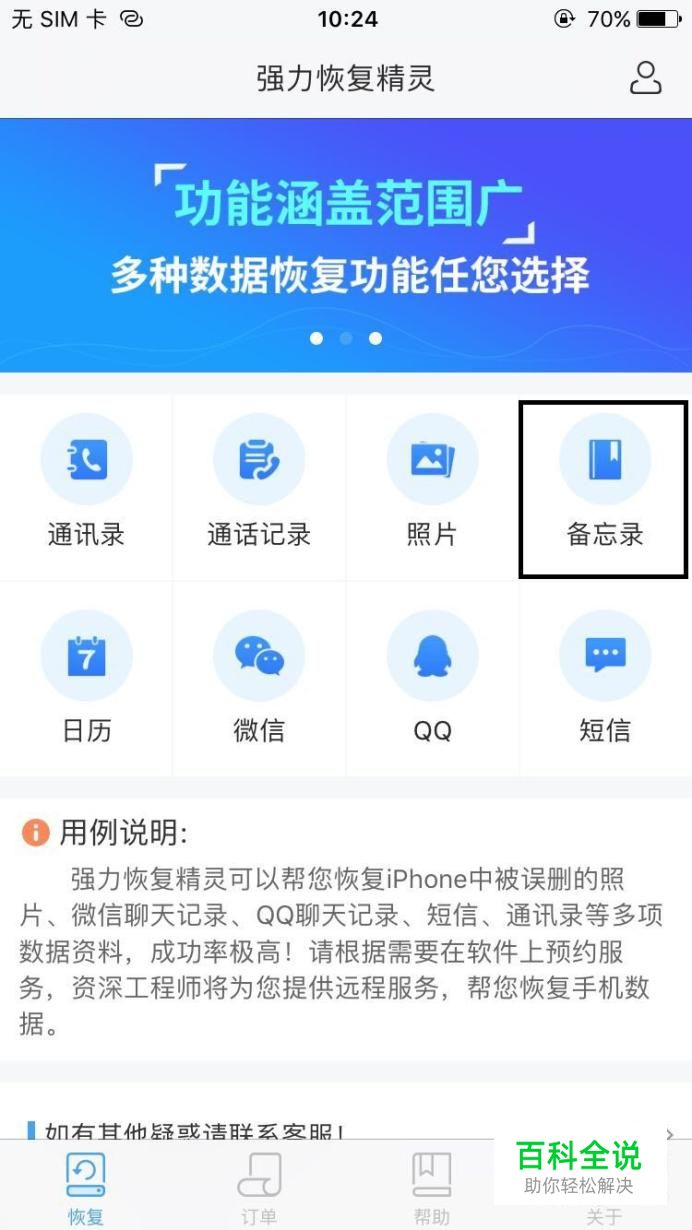This screenshot has width=692, height=1230.
Task: Open the user profile icon
Action: pos(646,79)
